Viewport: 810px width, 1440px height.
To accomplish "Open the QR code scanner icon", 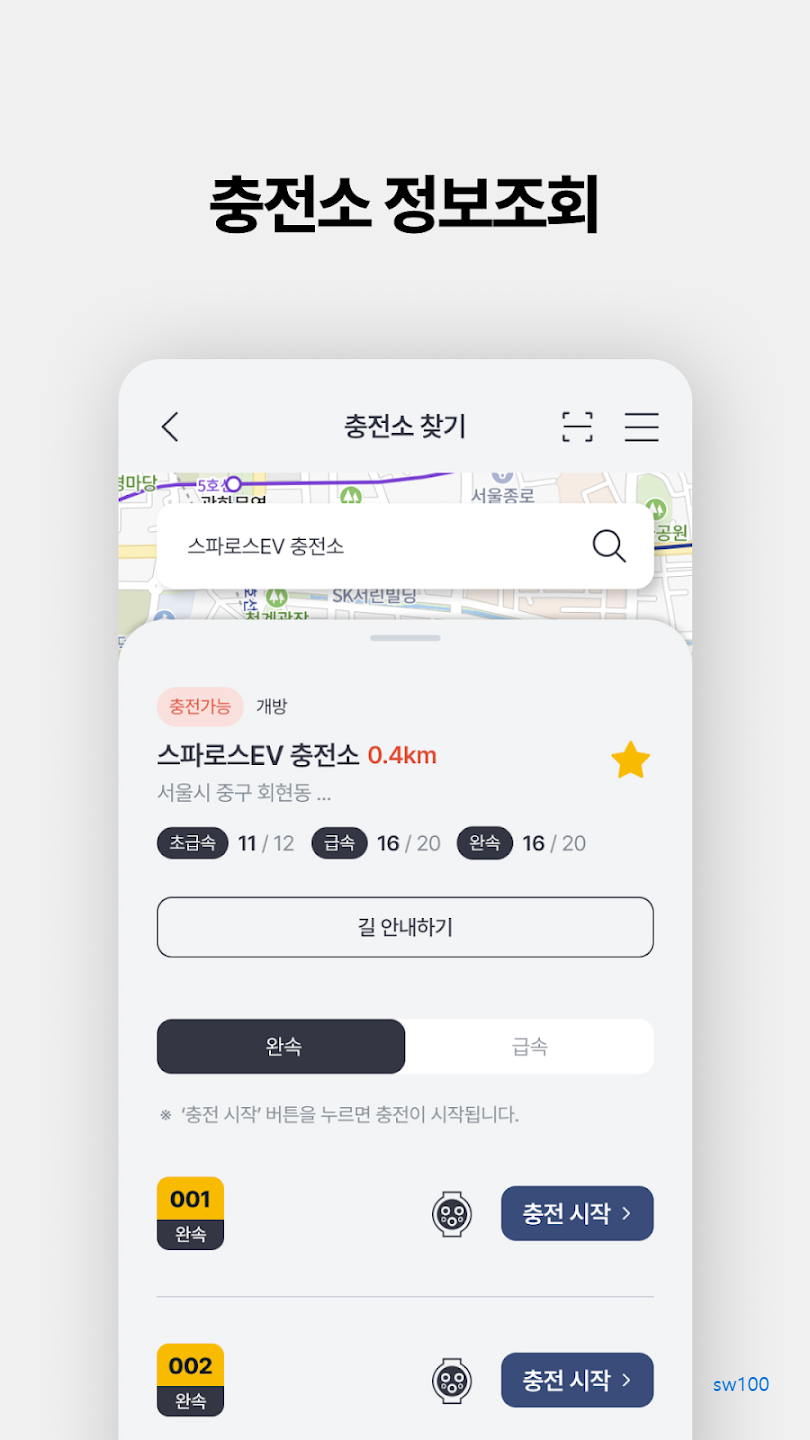I will [x=577, y=427].
